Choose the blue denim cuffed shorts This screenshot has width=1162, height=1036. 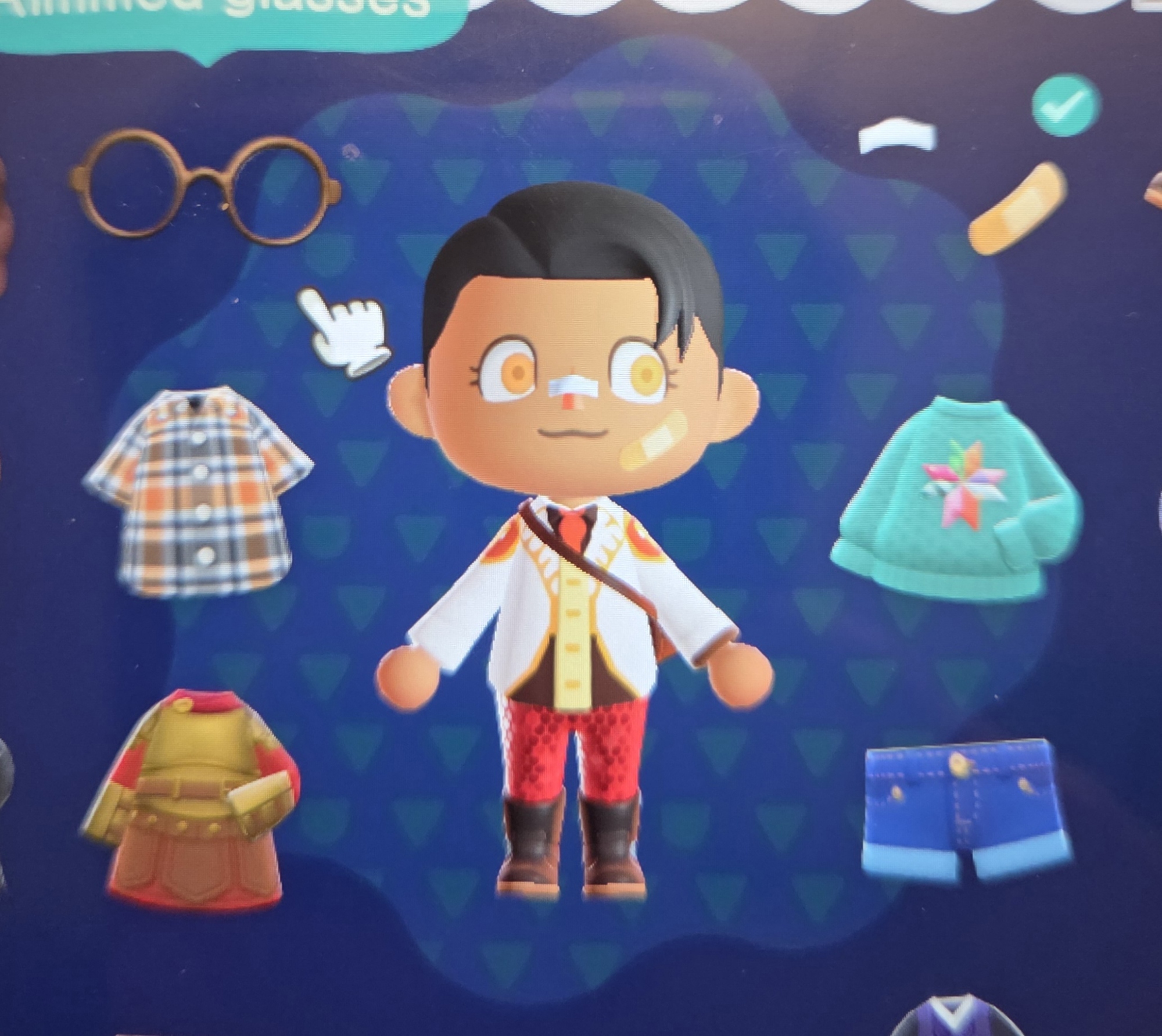pyautogui.click(x=964, y=808)
